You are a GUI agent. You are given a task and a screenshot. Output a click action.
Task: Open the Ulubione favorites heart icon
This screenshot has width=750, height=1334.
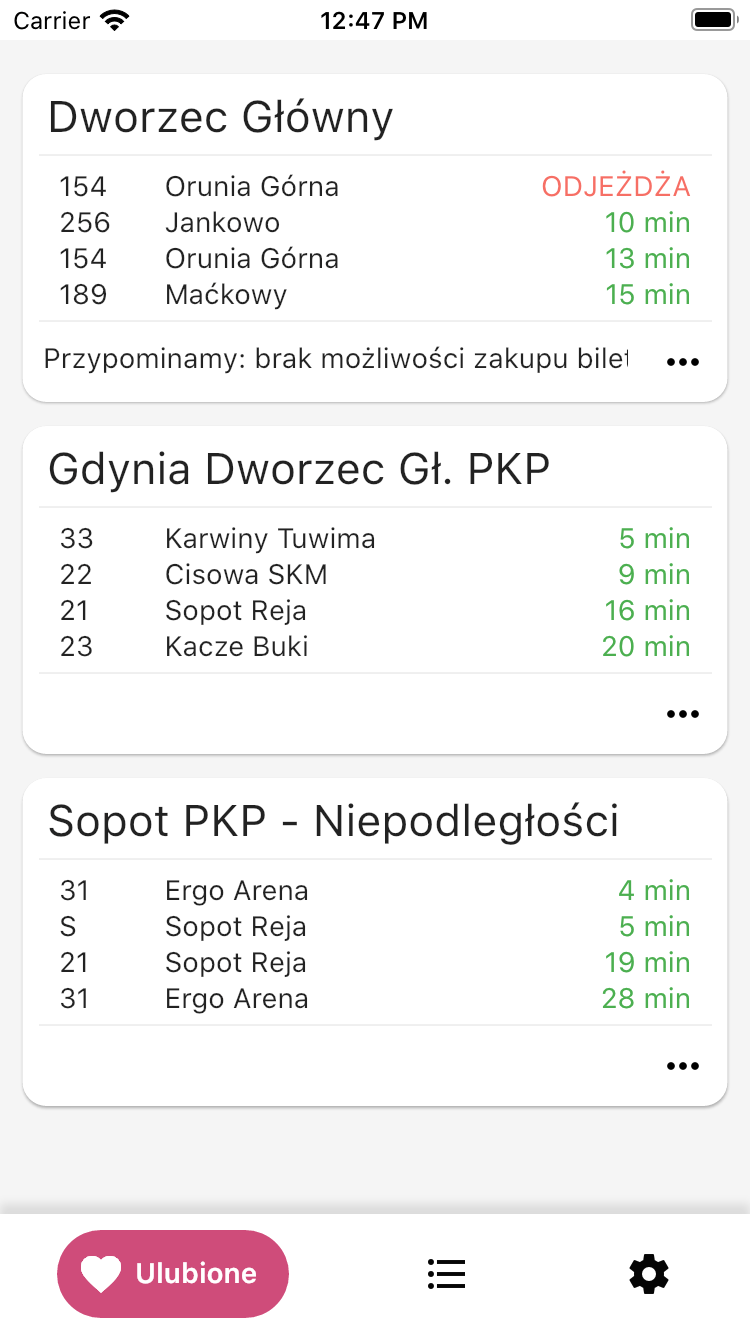pos(172,1274)
